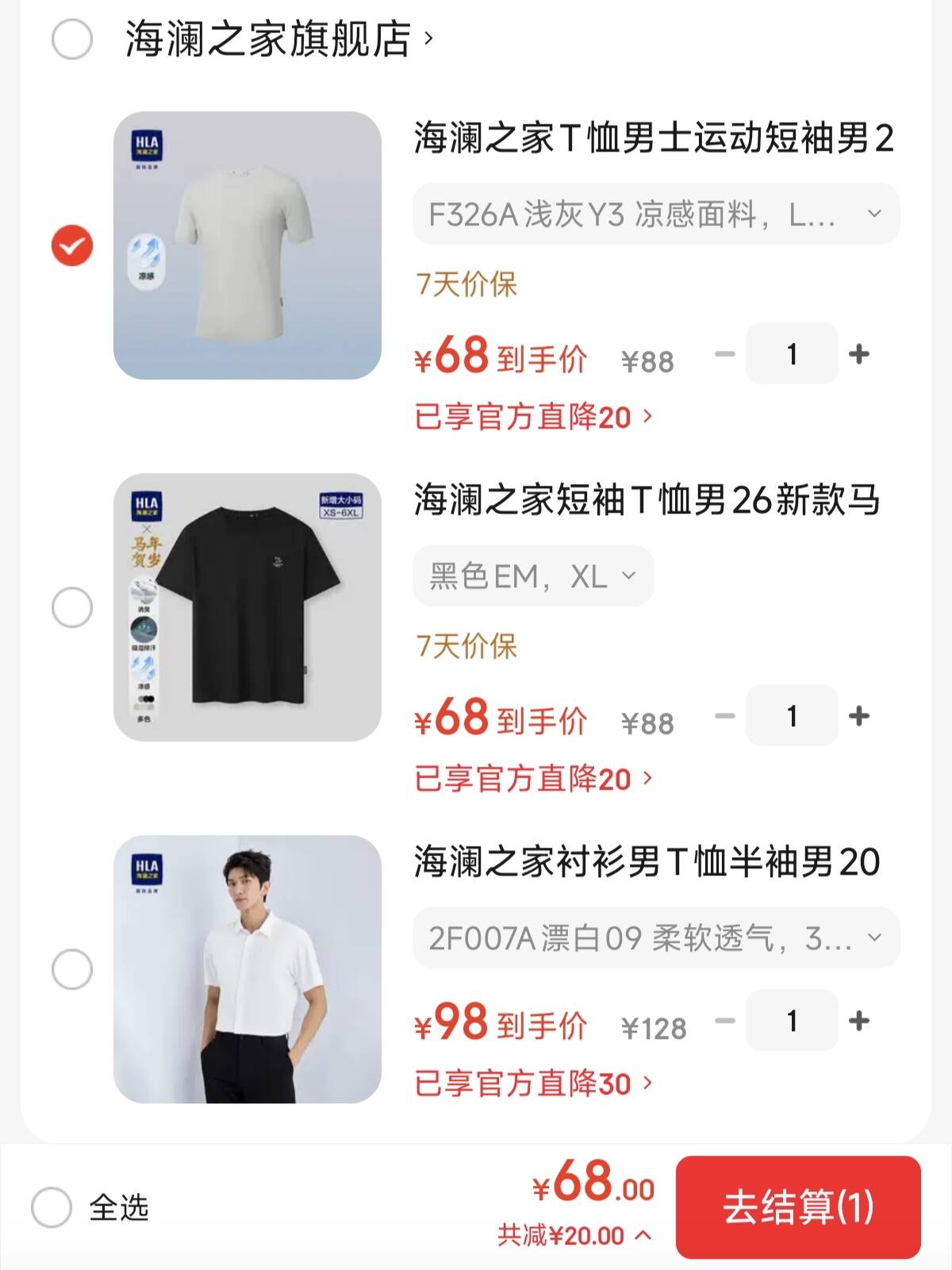Image resolution: width=952 pixels, height=1270 pixels.
Task: Change the 2F007A 漂白09 variant dropdown
Action: (655, 938)
